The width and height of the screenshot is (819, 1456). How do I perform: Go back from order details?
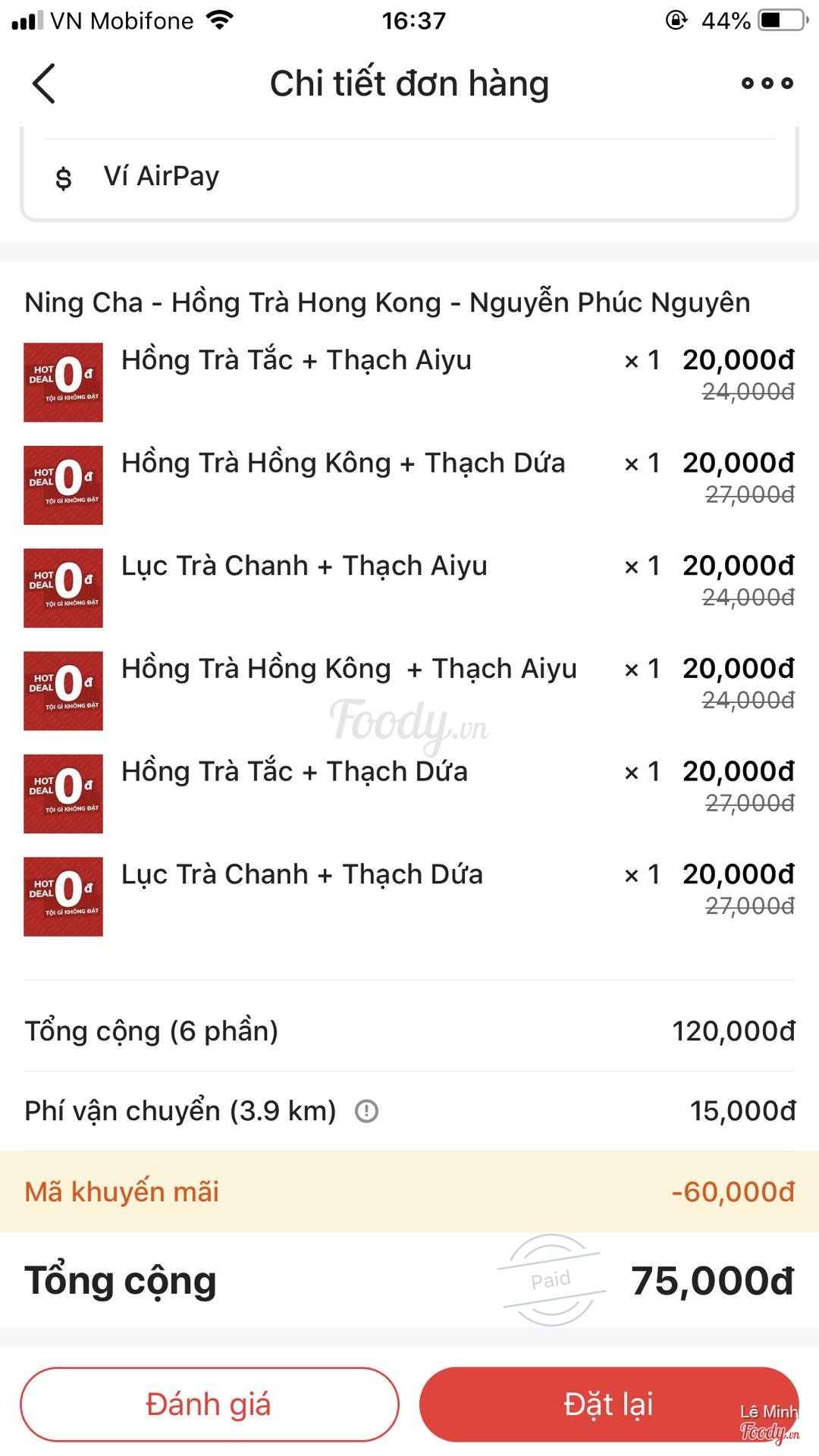44,83
